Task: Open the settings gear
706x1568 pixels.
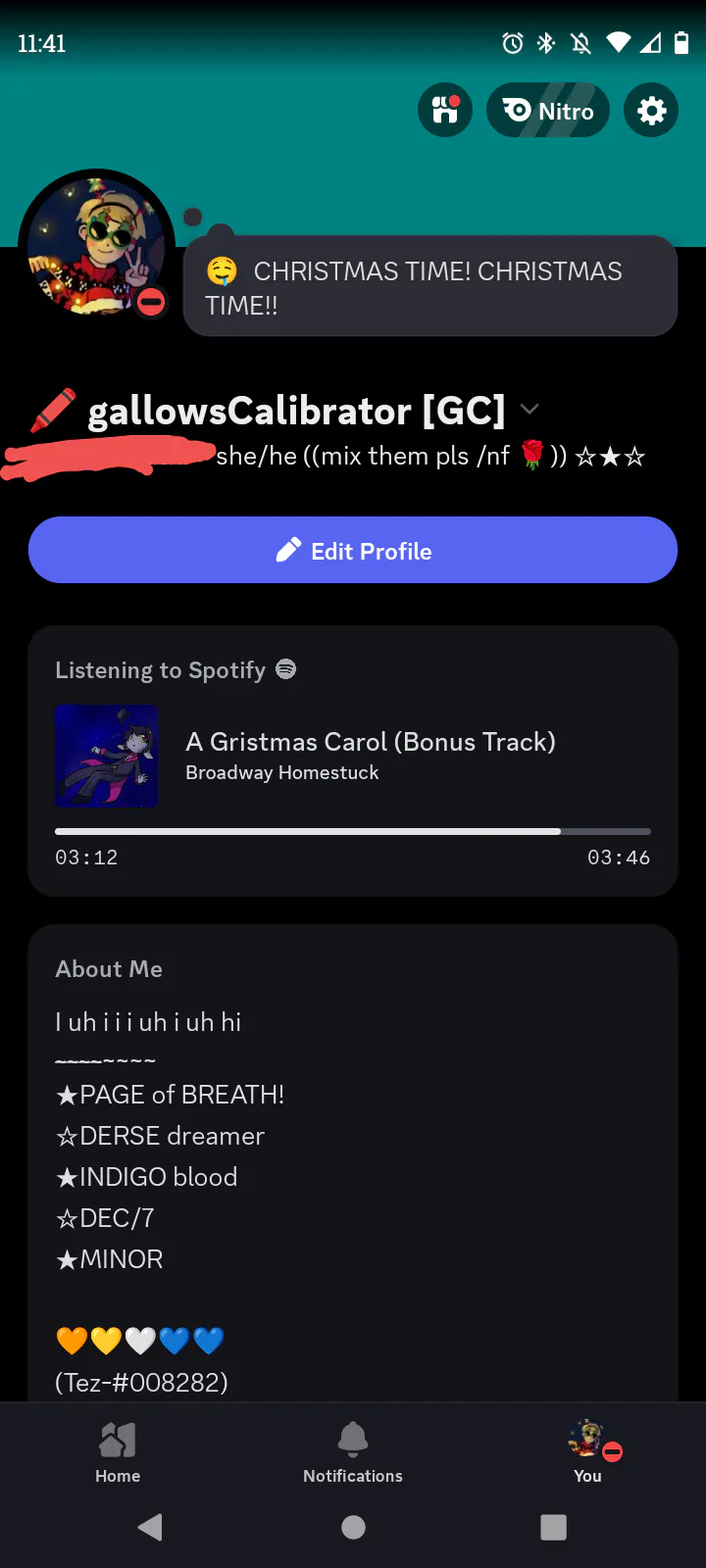Action: click(x=651, y=111)
